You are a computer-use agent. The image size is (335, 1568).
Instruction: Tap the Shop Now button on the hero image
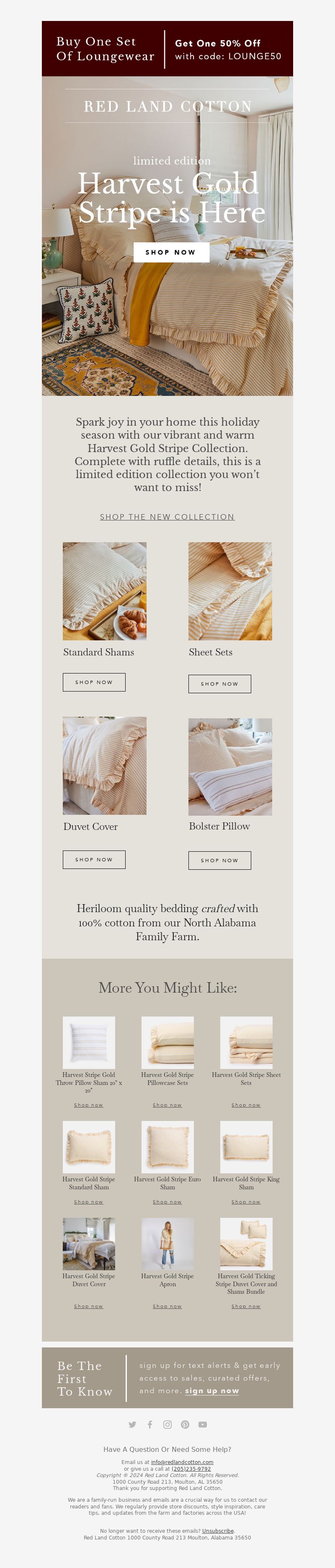click(x=171, y=252)
